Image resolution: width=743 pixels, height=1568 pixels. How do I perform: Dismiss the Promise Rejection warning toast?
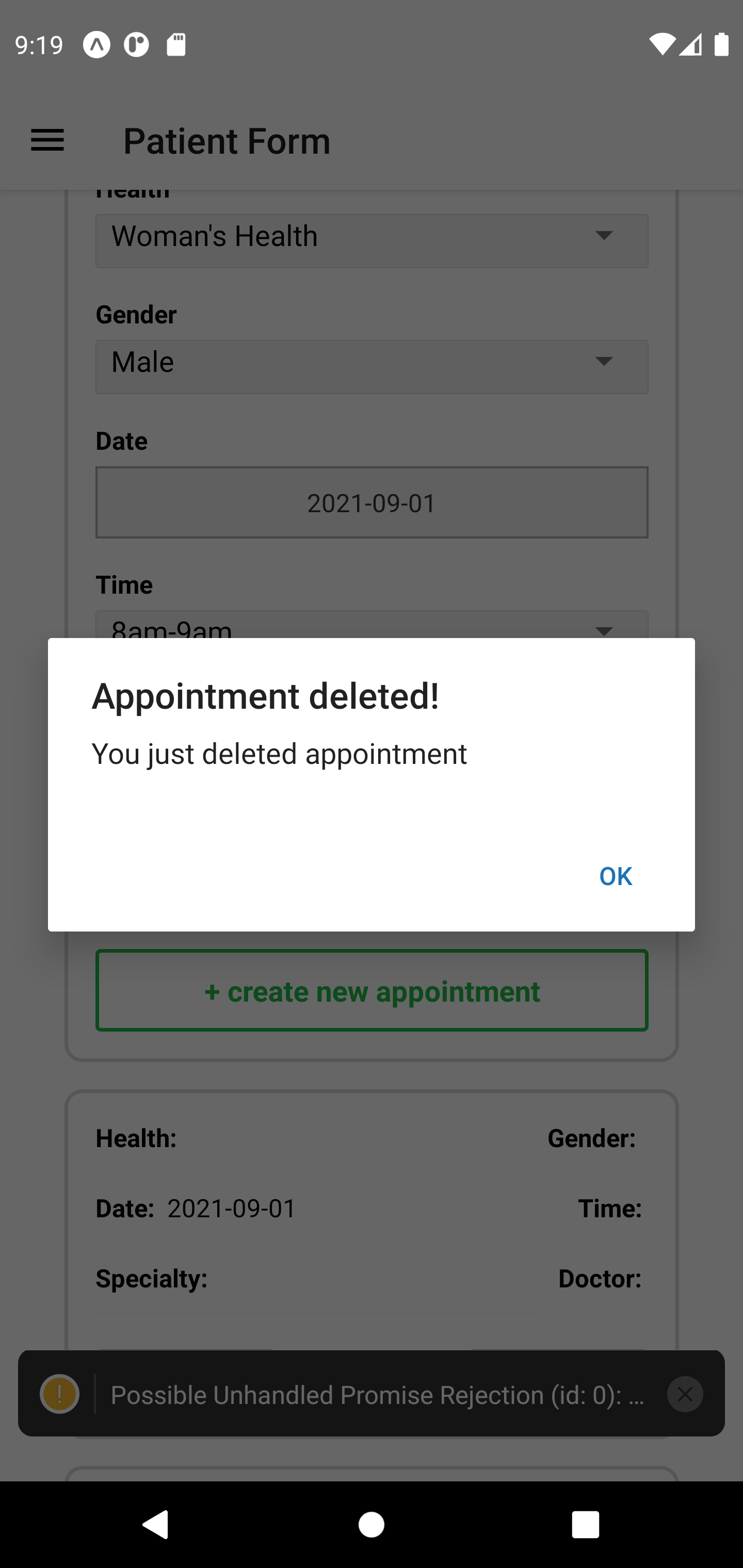click(x=685, y=1394)
